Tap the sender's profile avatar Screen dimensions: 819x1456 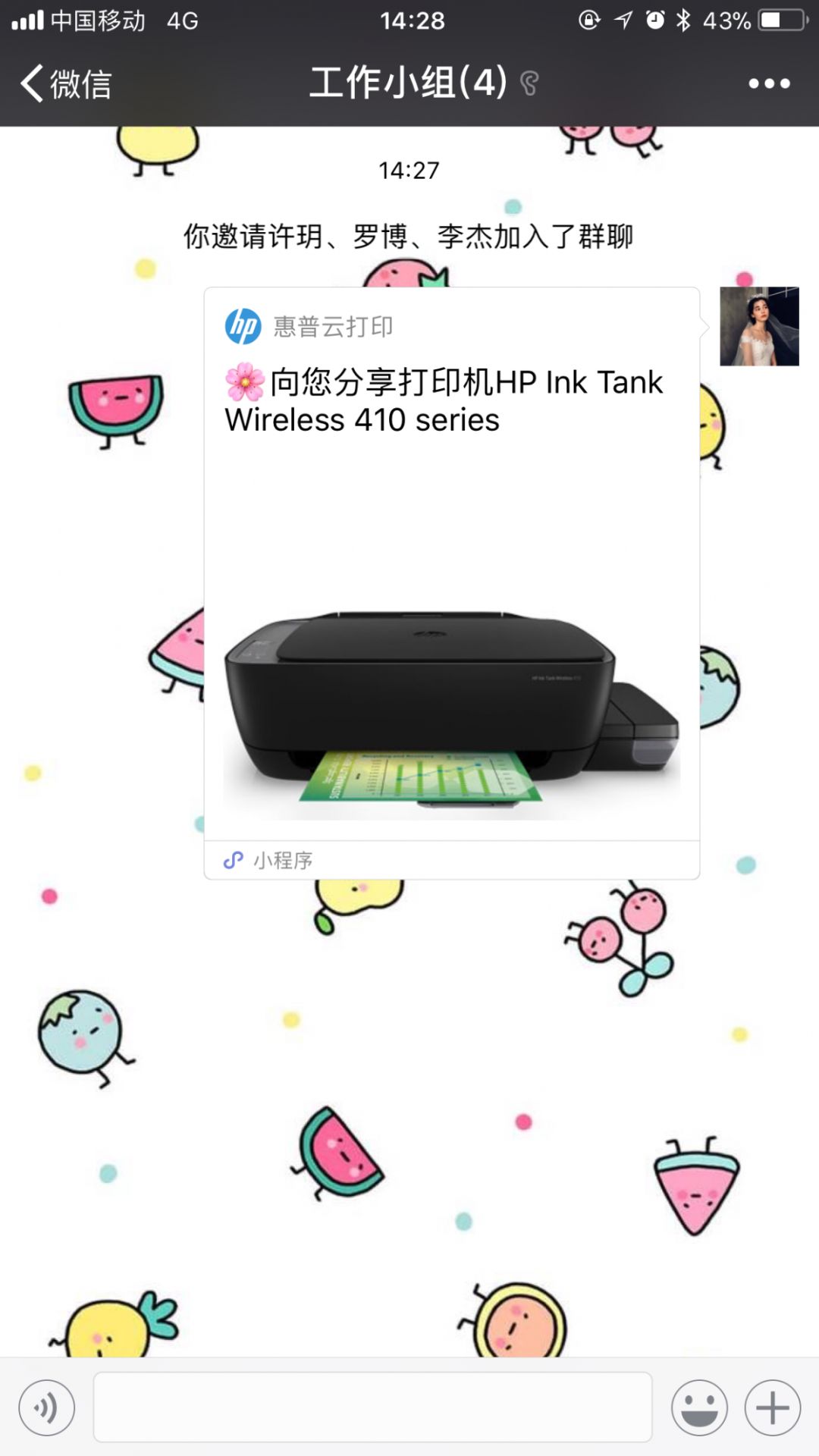click(x=759, y=327)
